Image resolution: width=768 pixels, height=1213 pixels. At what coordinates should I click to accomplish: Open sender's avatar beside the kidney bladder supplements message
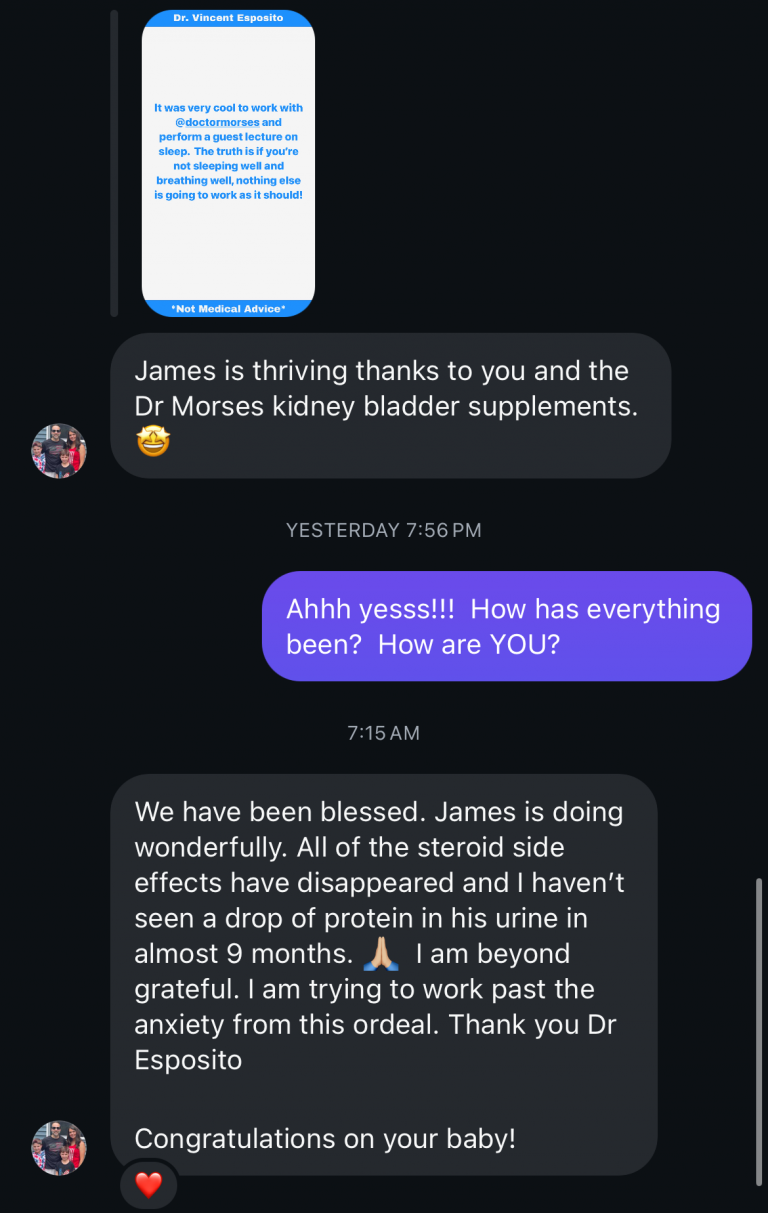coord(59,450)
